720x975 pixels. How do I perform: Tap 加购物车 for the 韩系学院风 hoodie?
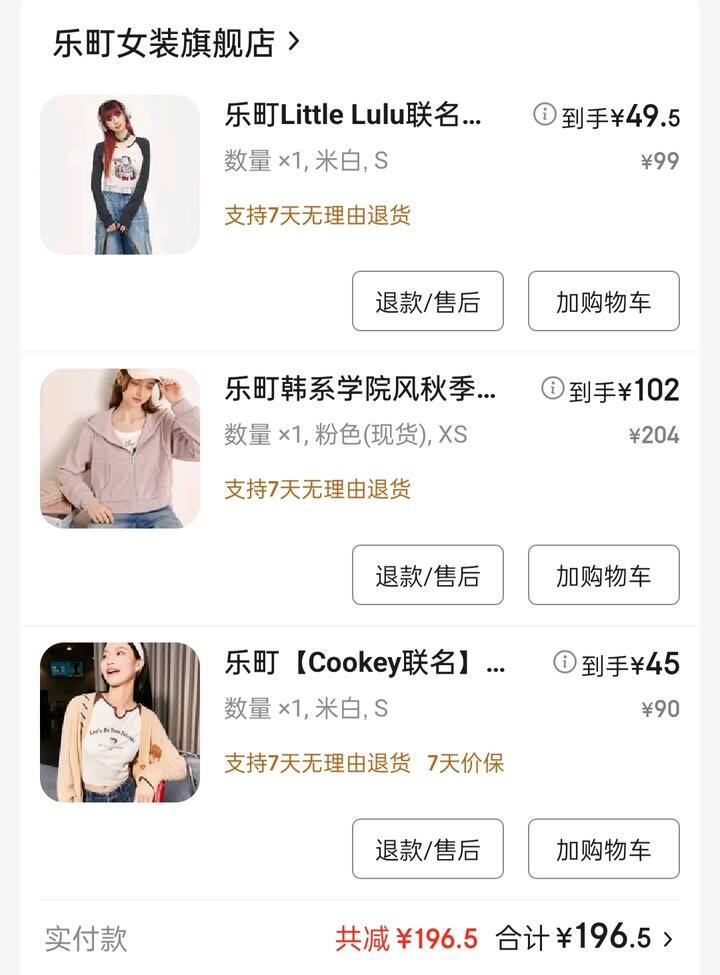tap(604, 576)
